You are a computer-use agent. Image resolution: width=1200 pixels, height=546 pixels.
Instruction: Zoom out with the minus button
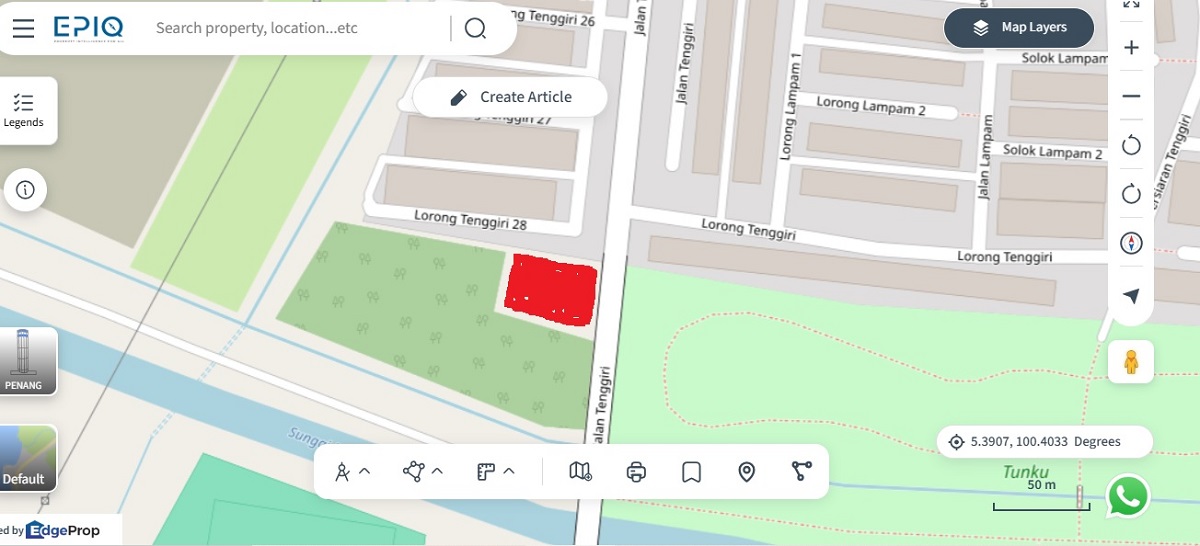tap(1131, 96)
